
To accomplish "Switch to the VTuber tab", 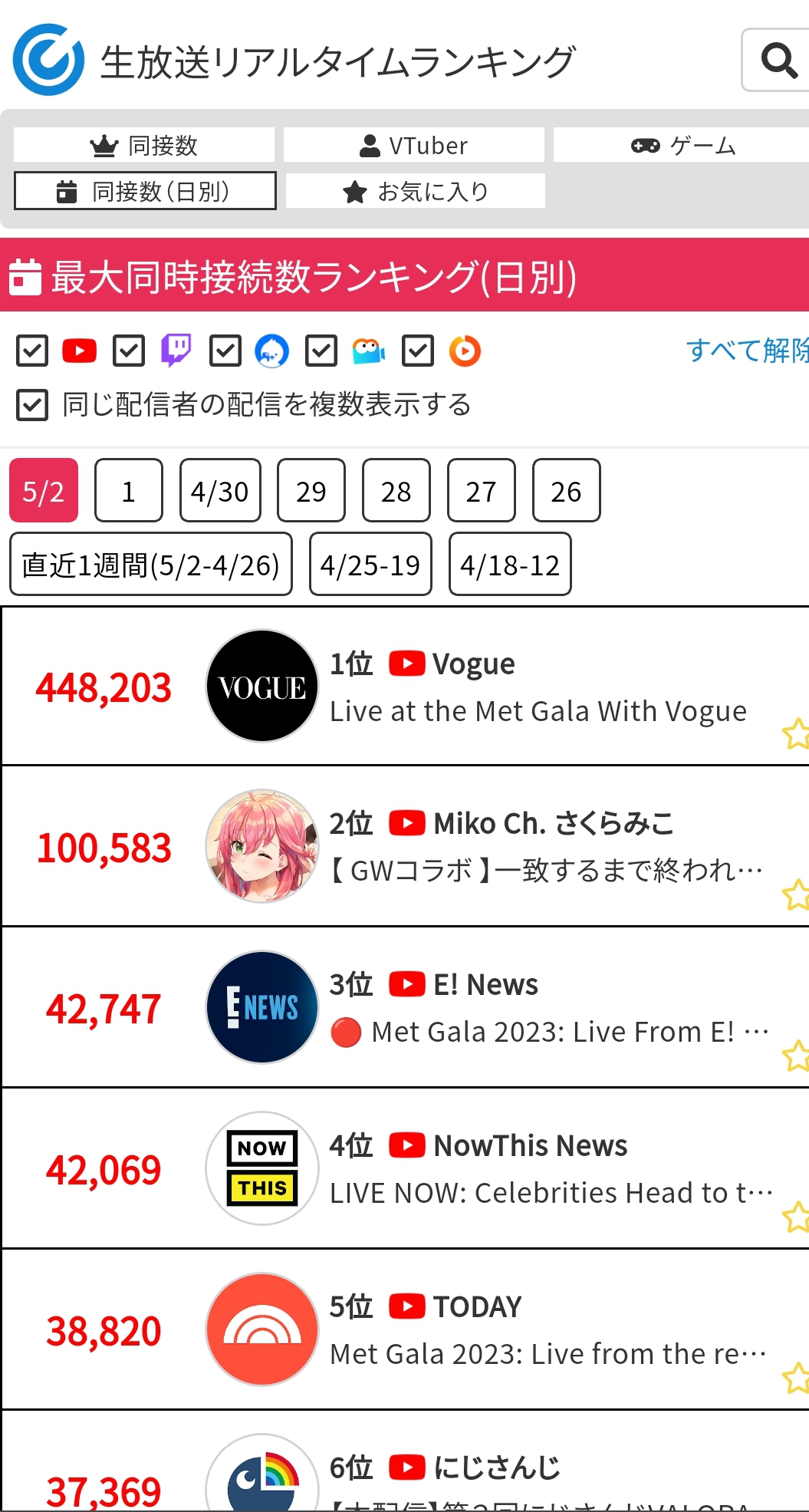I will click(x=414, y=145).
